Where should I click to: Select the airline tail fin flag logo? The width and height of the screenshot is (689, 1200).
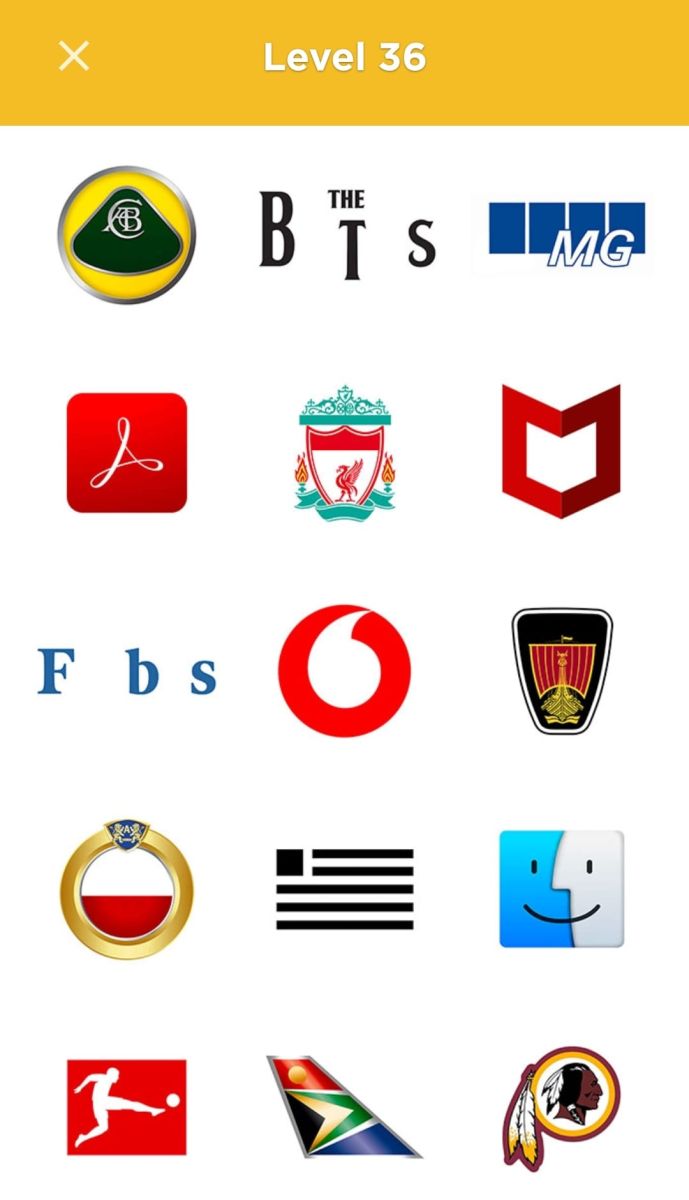344,1106
